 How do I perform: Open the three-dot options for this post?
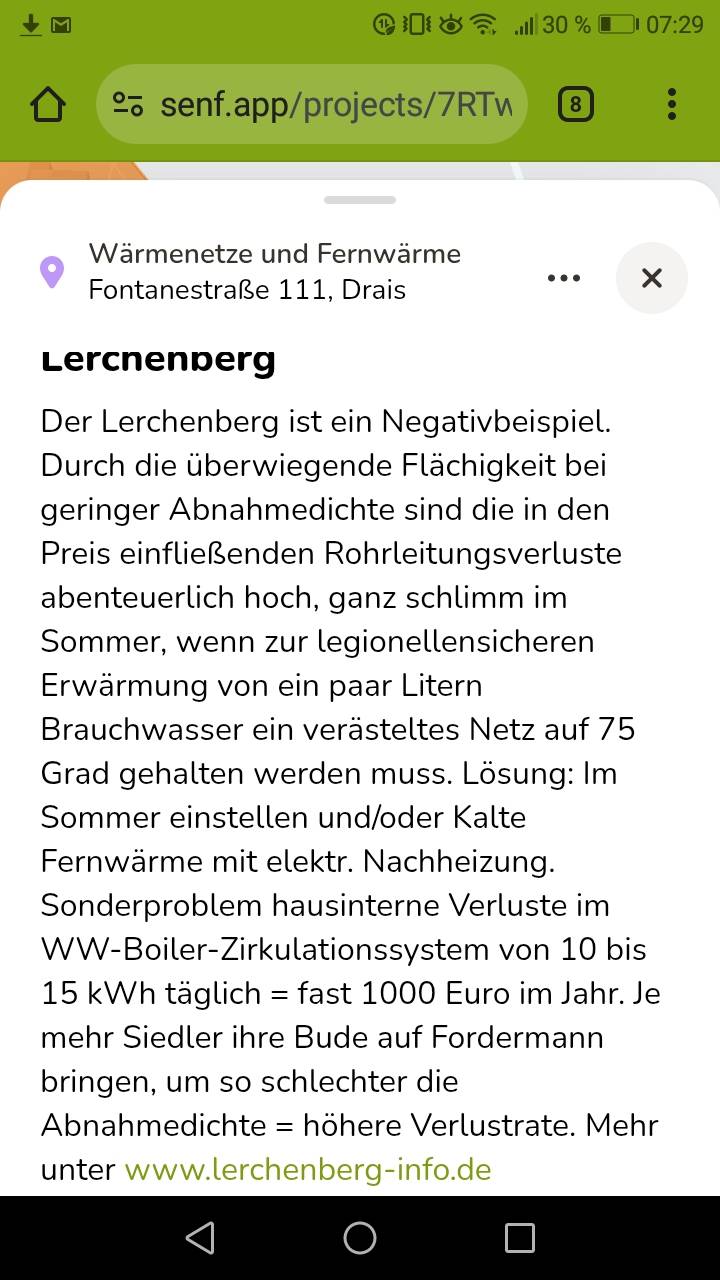pos(564,278)
